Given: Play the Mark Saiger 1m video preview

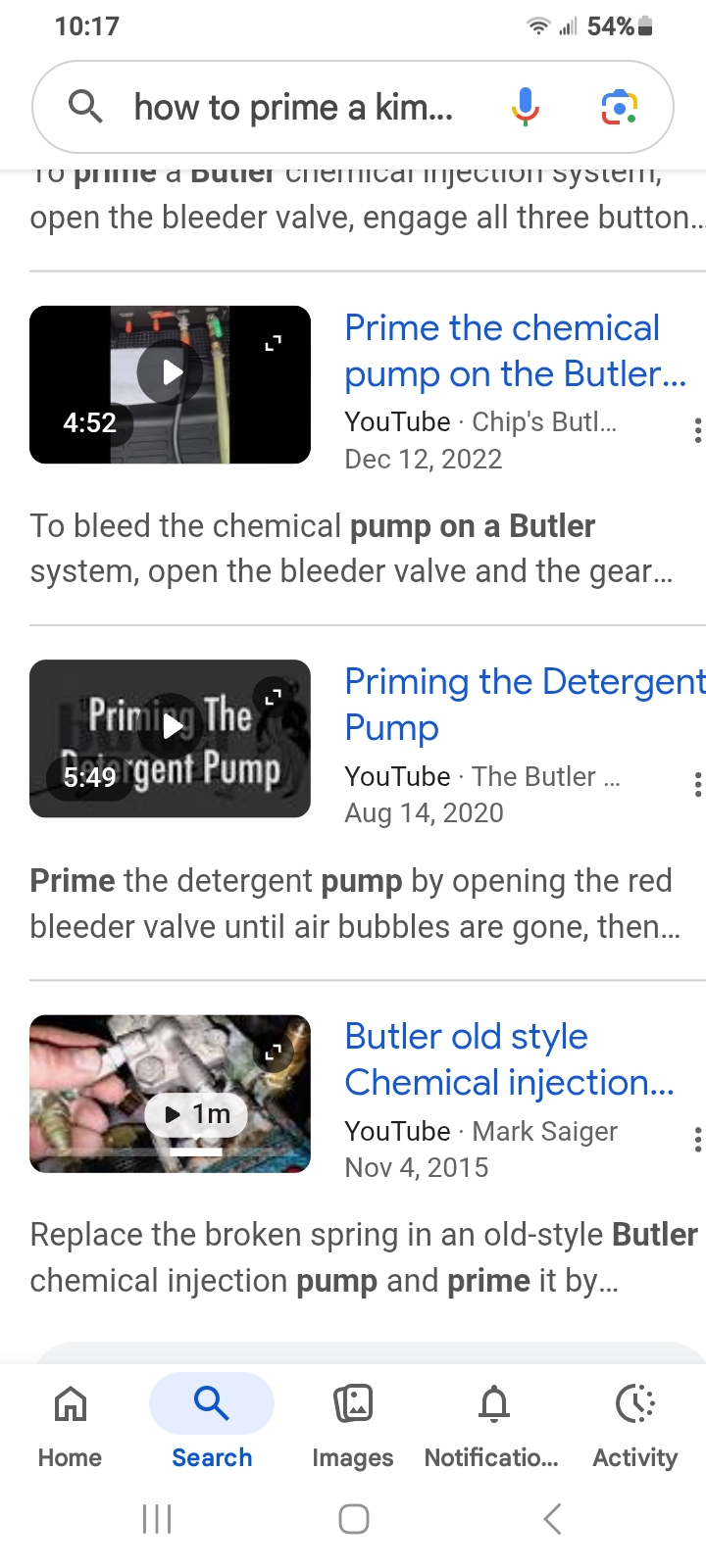Looking at the screenshot, I should (171, 1093).
